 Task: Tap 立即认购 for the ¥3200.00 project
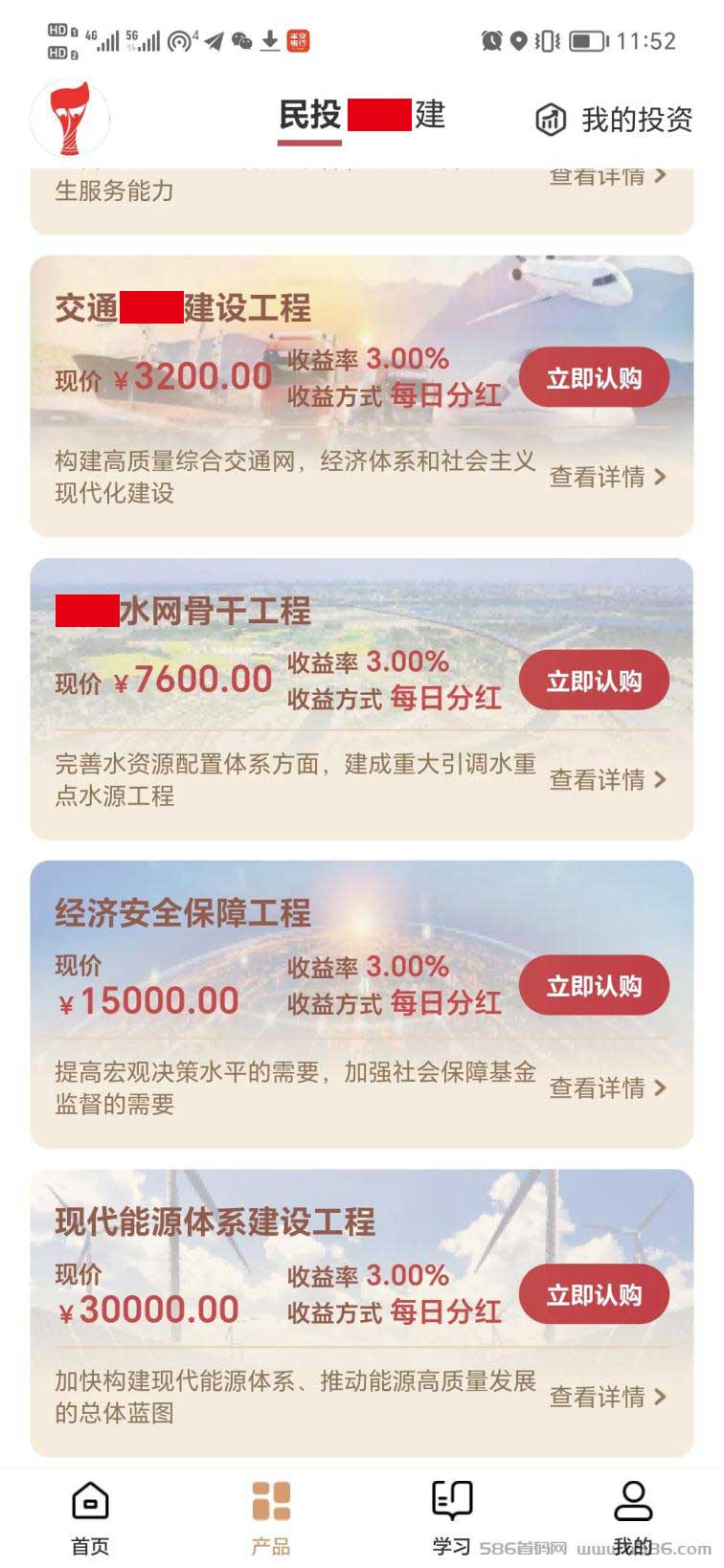coord(594,378)
